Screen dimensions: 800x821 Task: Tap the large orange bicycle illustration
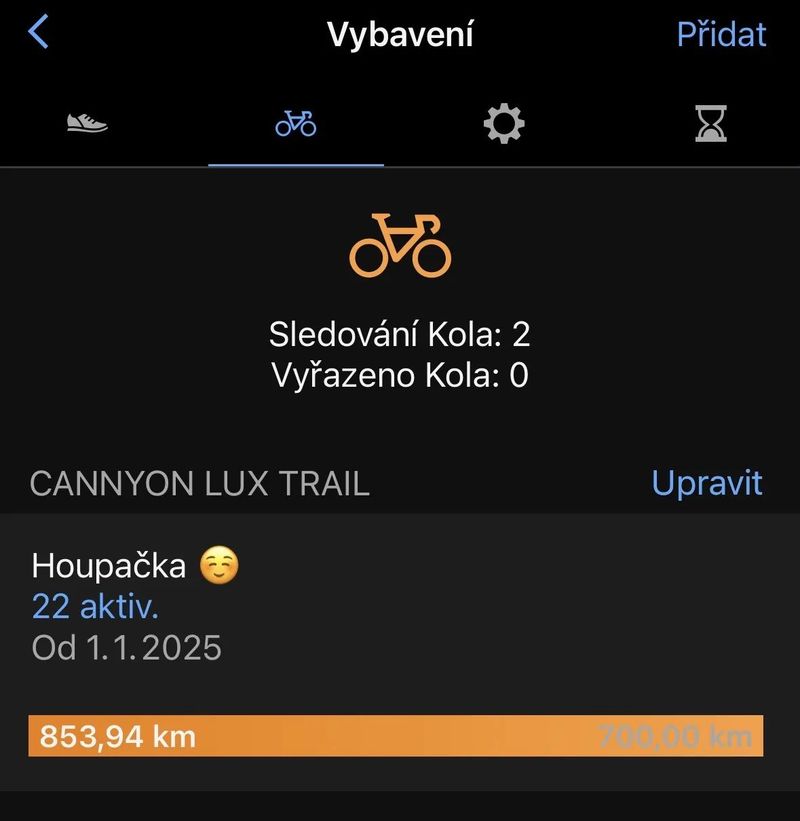pos(400,245)
